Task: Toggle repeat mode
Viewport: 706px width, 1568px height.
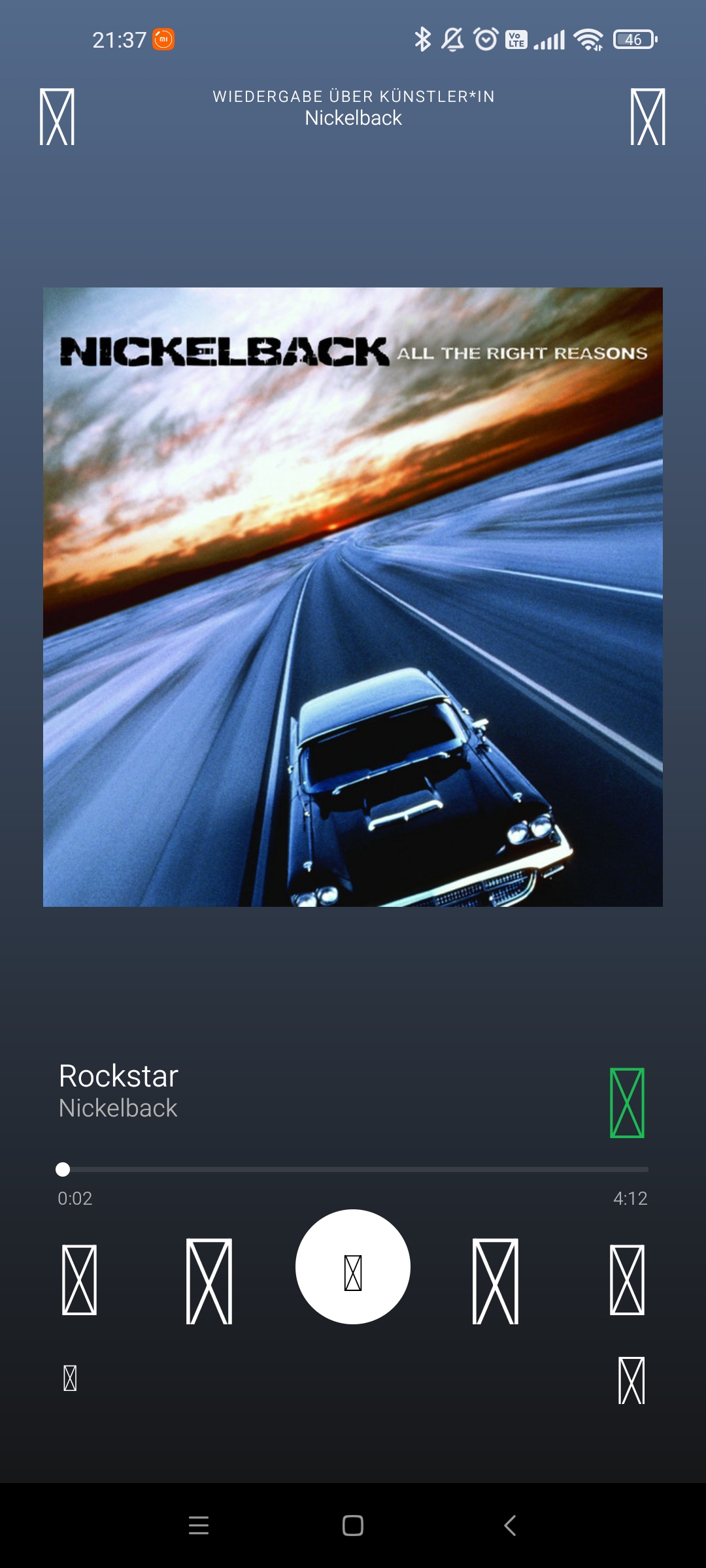Action: point(627,1280)
